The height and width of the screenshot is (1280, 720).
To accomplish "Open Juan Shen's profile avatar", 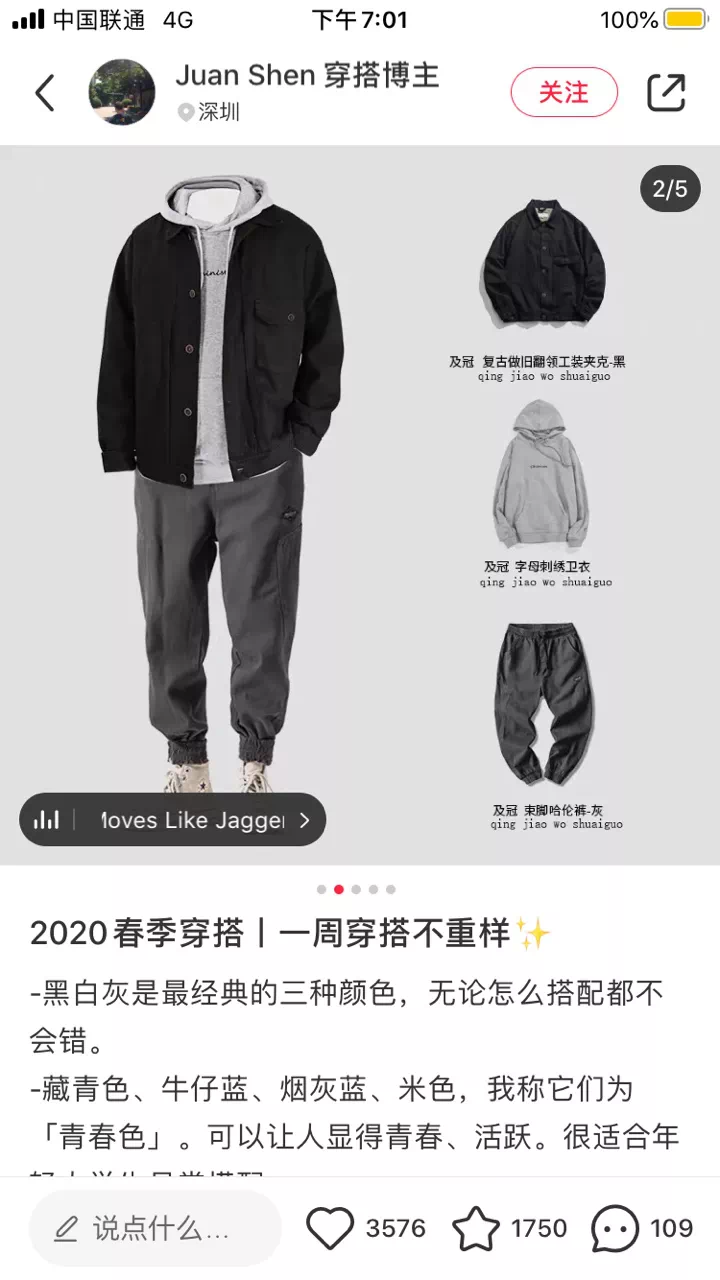I will coord(122,93).
